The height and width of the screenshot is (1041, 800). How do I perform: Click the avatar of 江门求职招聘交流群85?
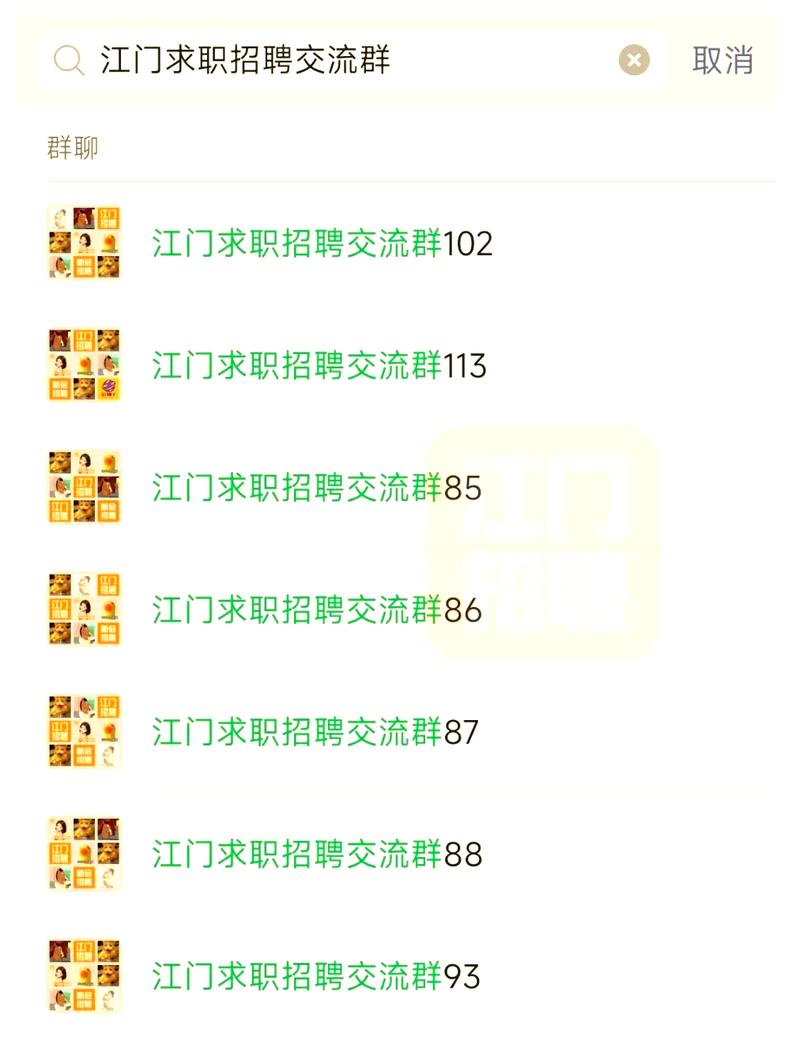tap(84, 488)
